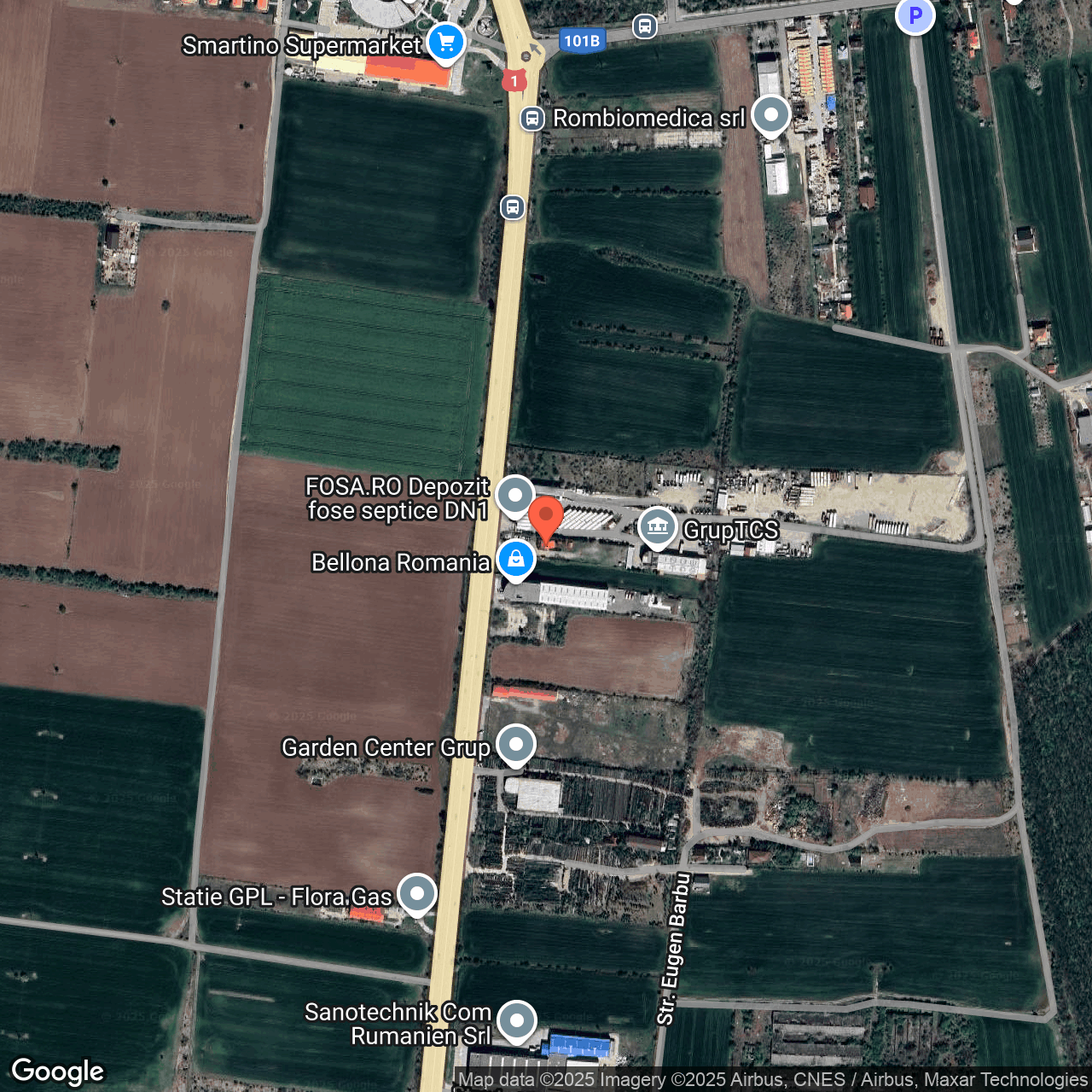This screenshot has height=1092, width=1092.
Task: Tap the Statie GPL - Flora Gas pin
Action: 417,894
